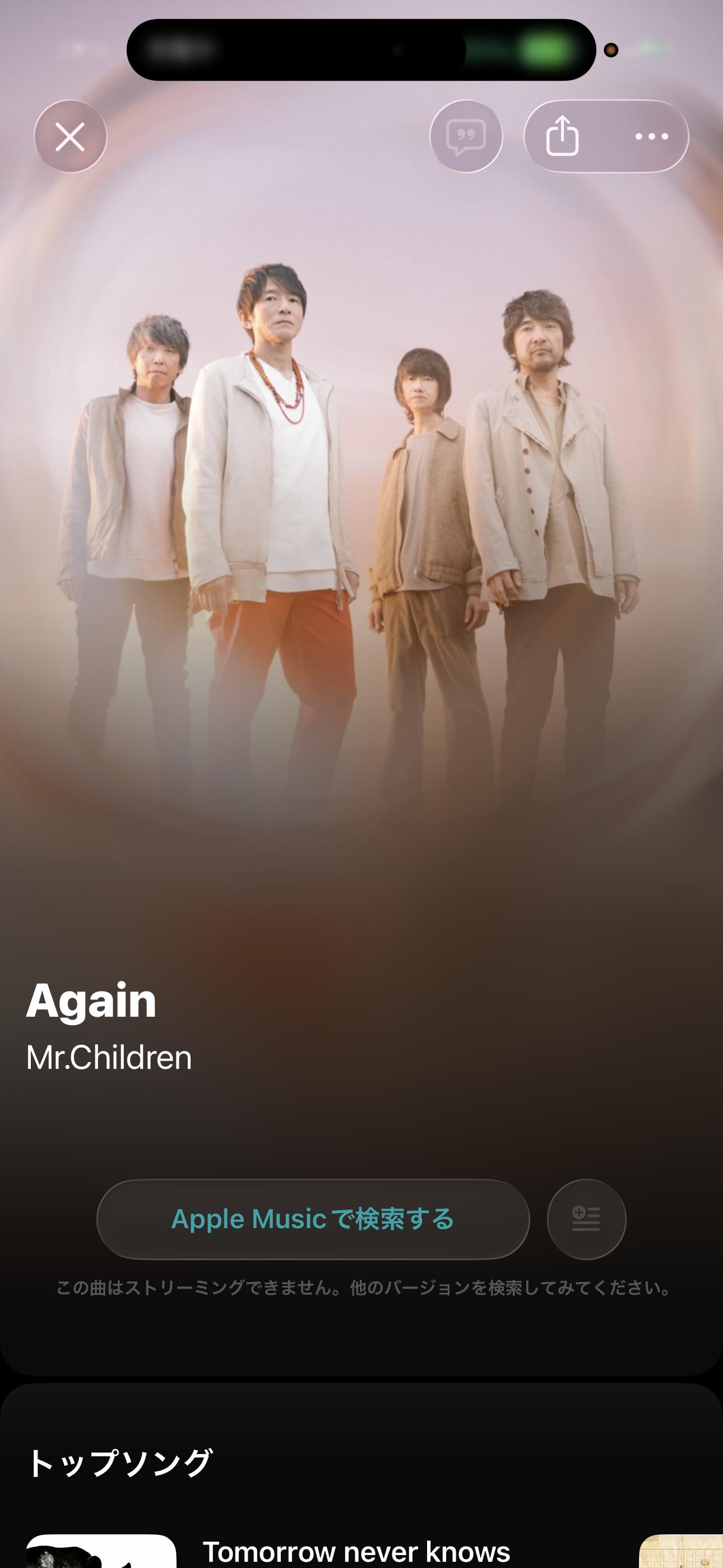Screen dimensions: 723x1568
Task: Open Tomorrow never knows top song
Action: [x=356, y=1551]
